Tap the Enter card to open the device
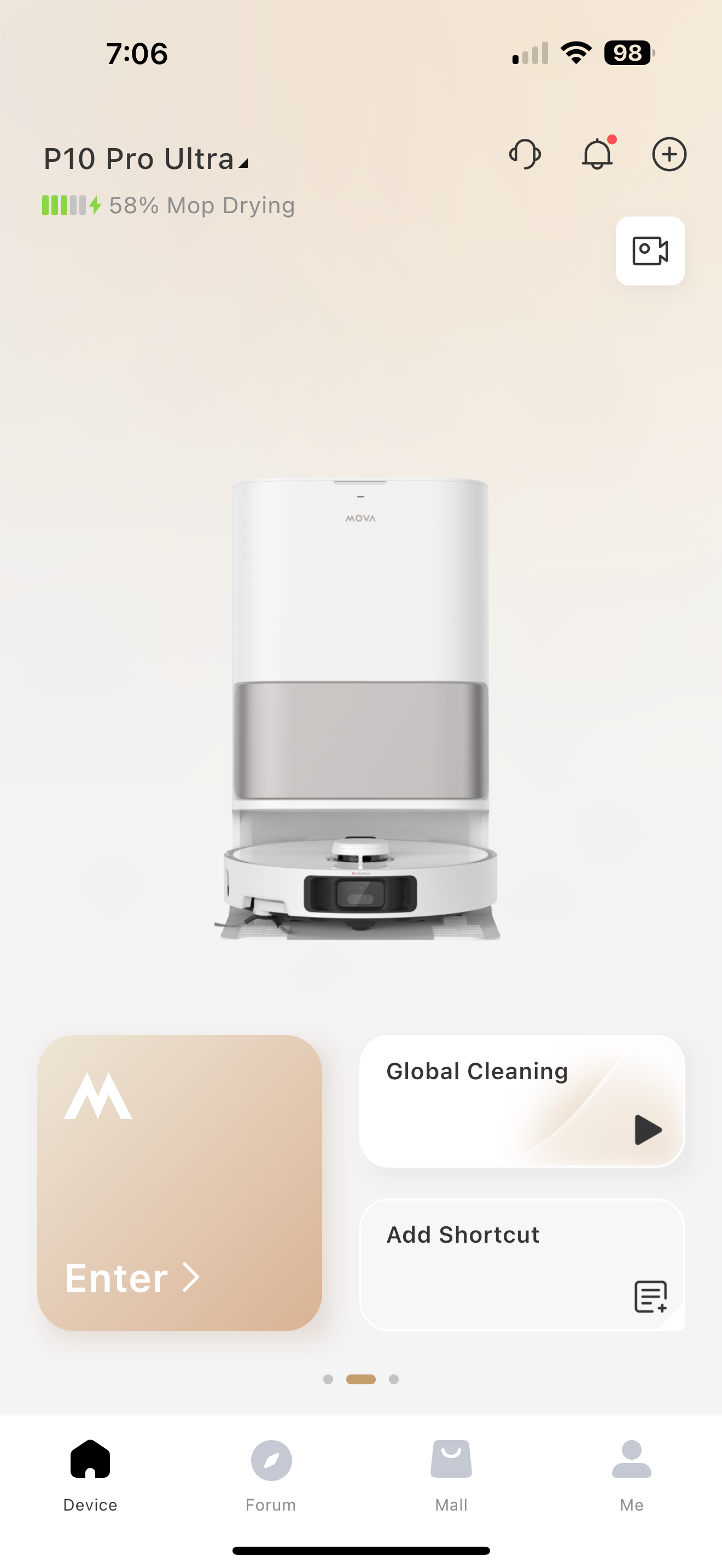 (x=179, y=1182)
